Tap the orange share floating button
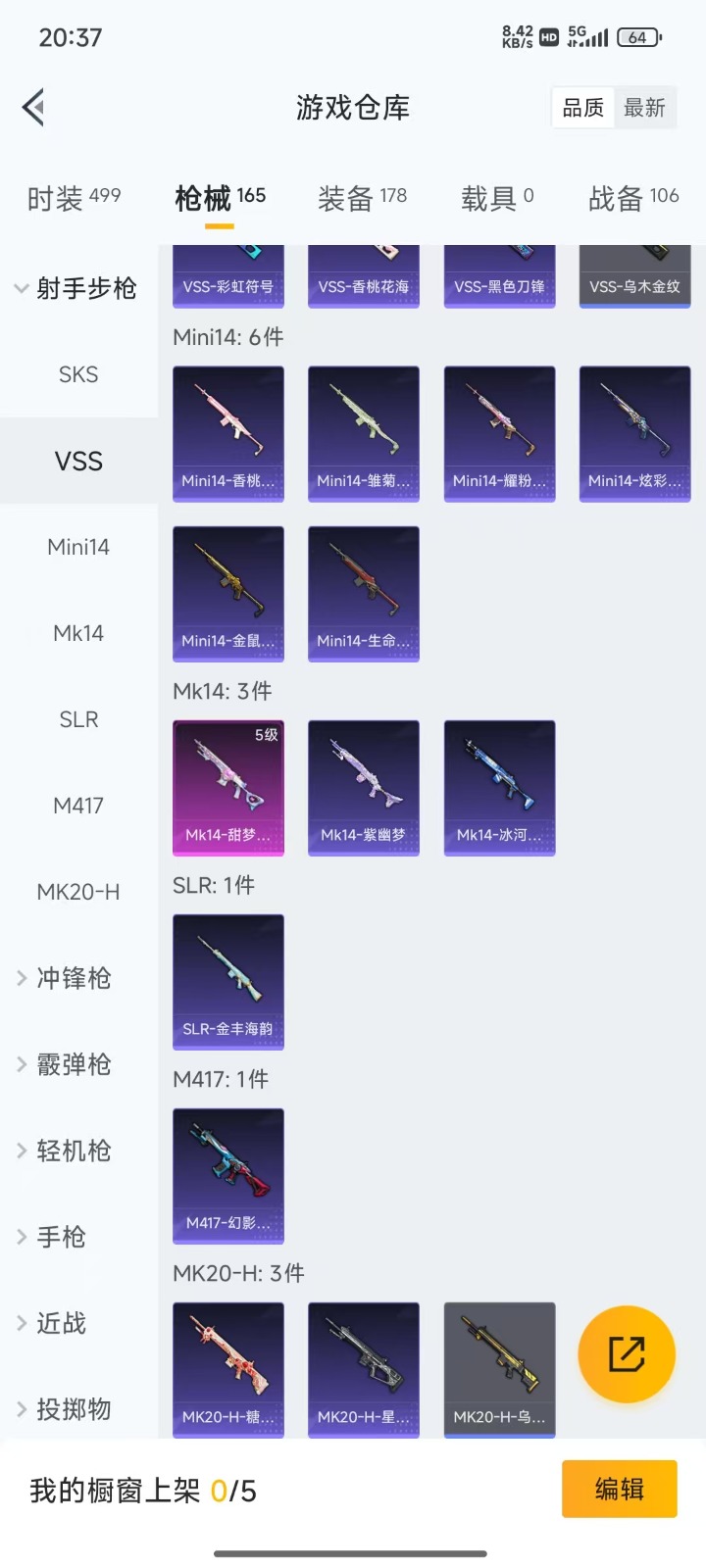This screenshot has height=1568, width=706. tap(627, 1354)
